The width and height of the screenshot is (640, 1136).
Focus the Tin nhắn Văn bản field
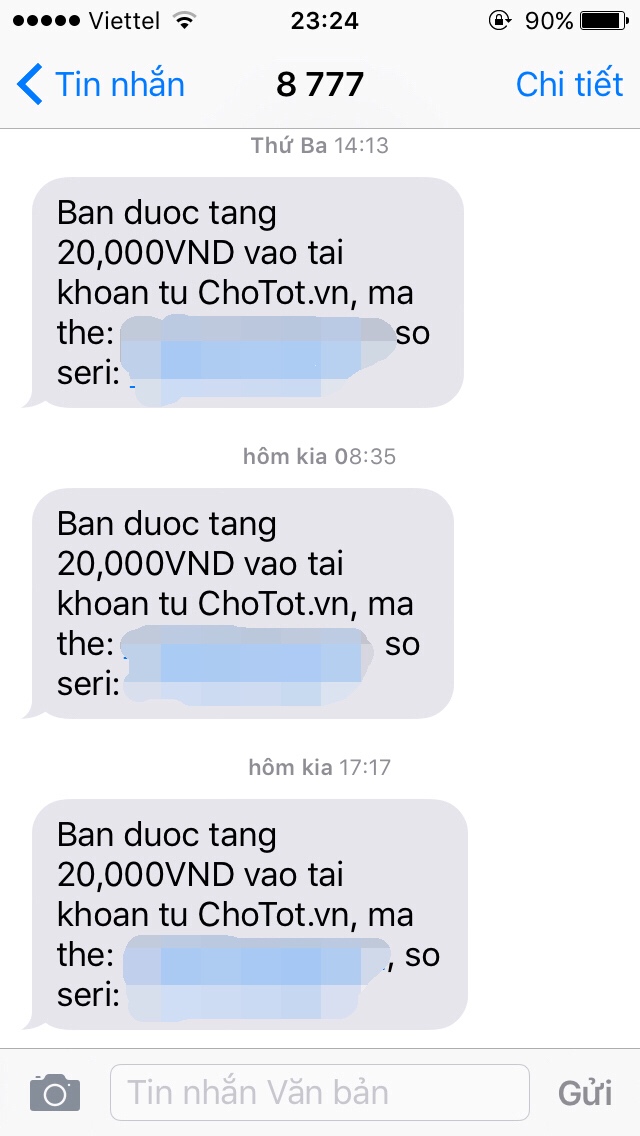(x=320, y=1092)
